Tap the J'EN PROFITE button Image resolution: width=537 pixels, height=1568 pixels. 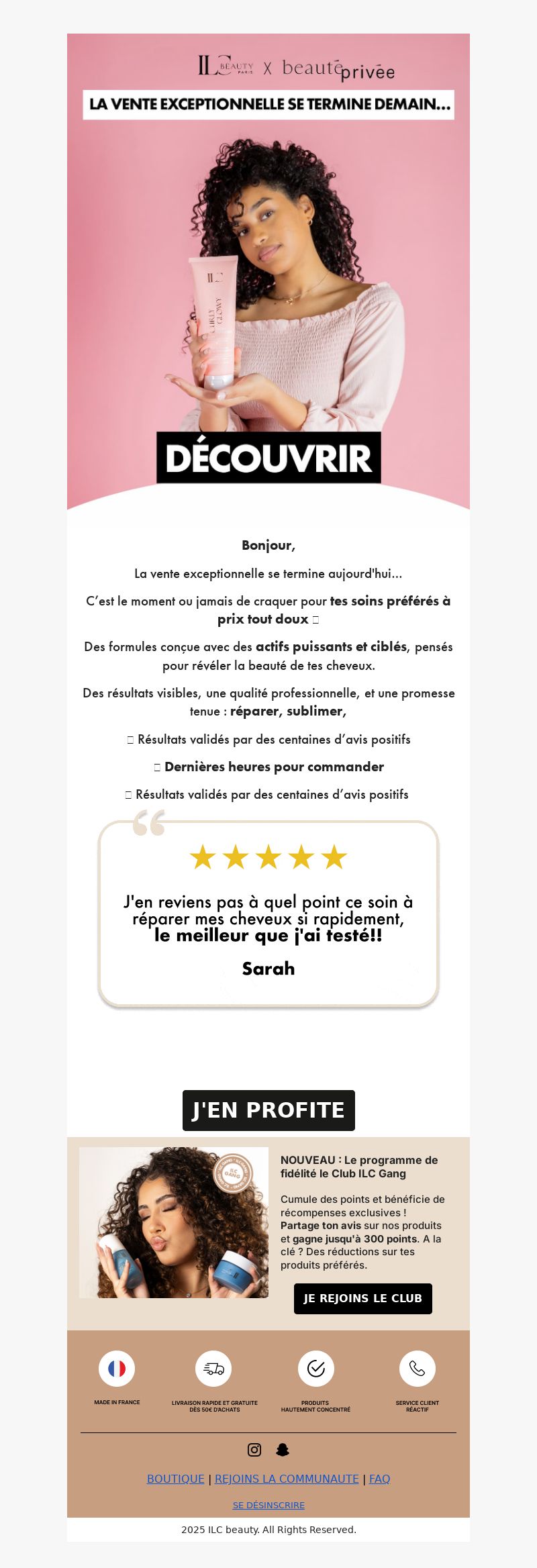click(x=268, y=1110)
